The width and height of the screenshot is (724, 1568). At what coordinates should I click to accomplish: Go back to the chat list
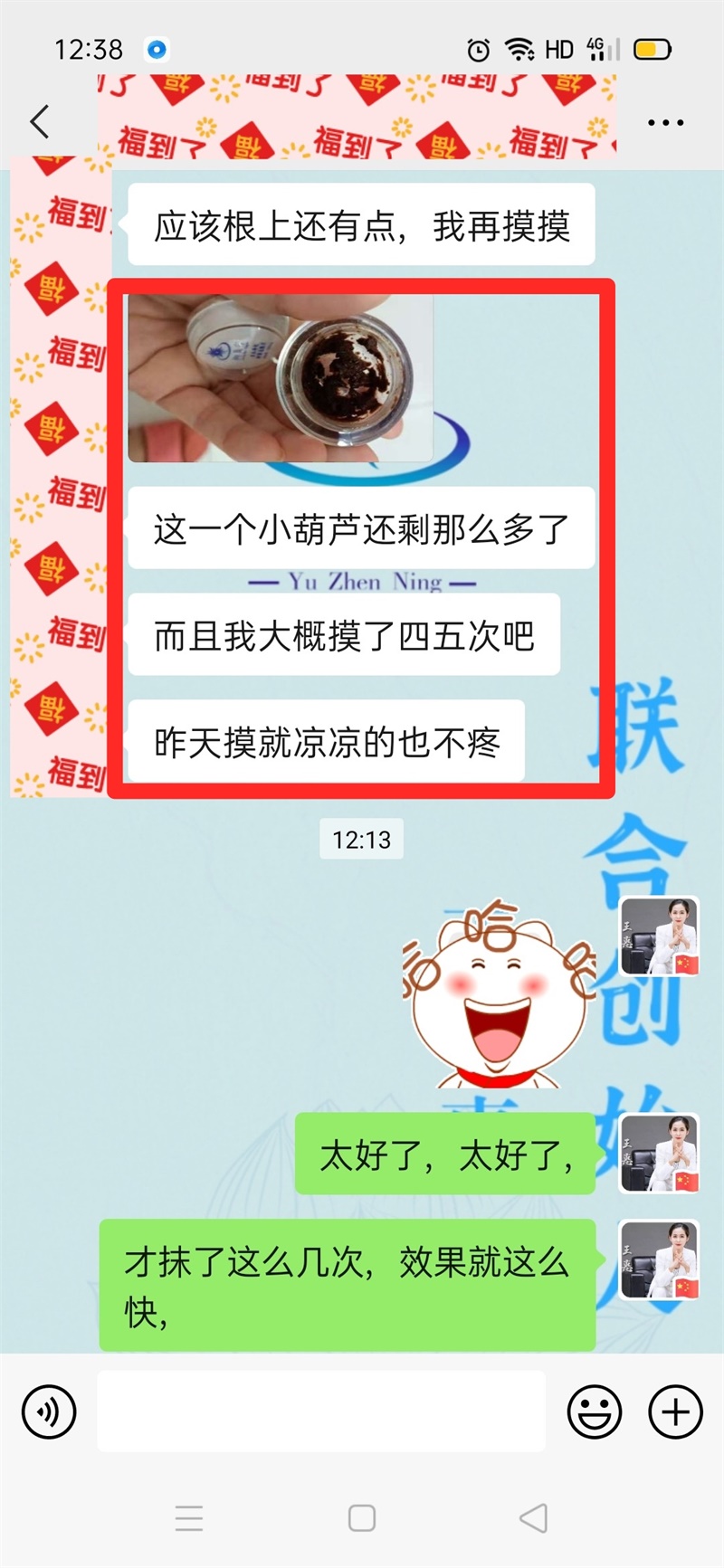point(40,121)
